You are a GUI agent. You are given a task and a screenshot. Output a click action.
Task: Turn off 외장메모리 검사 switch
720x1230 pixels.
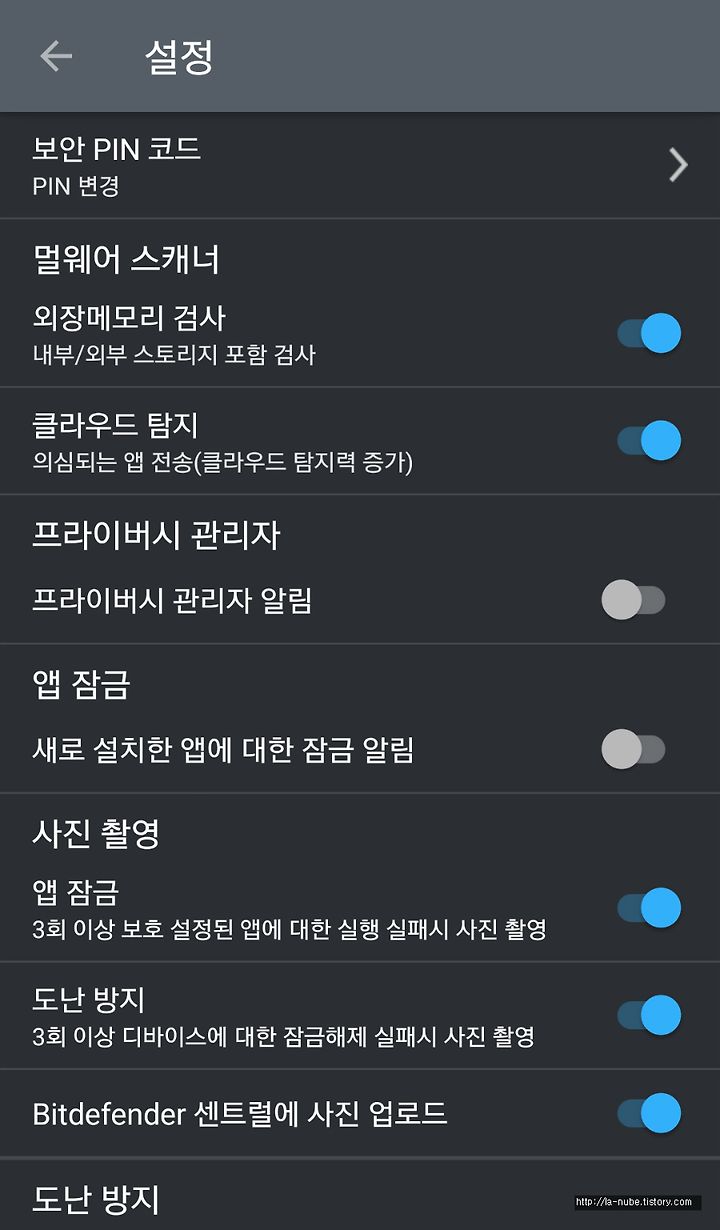pos(648,333)
